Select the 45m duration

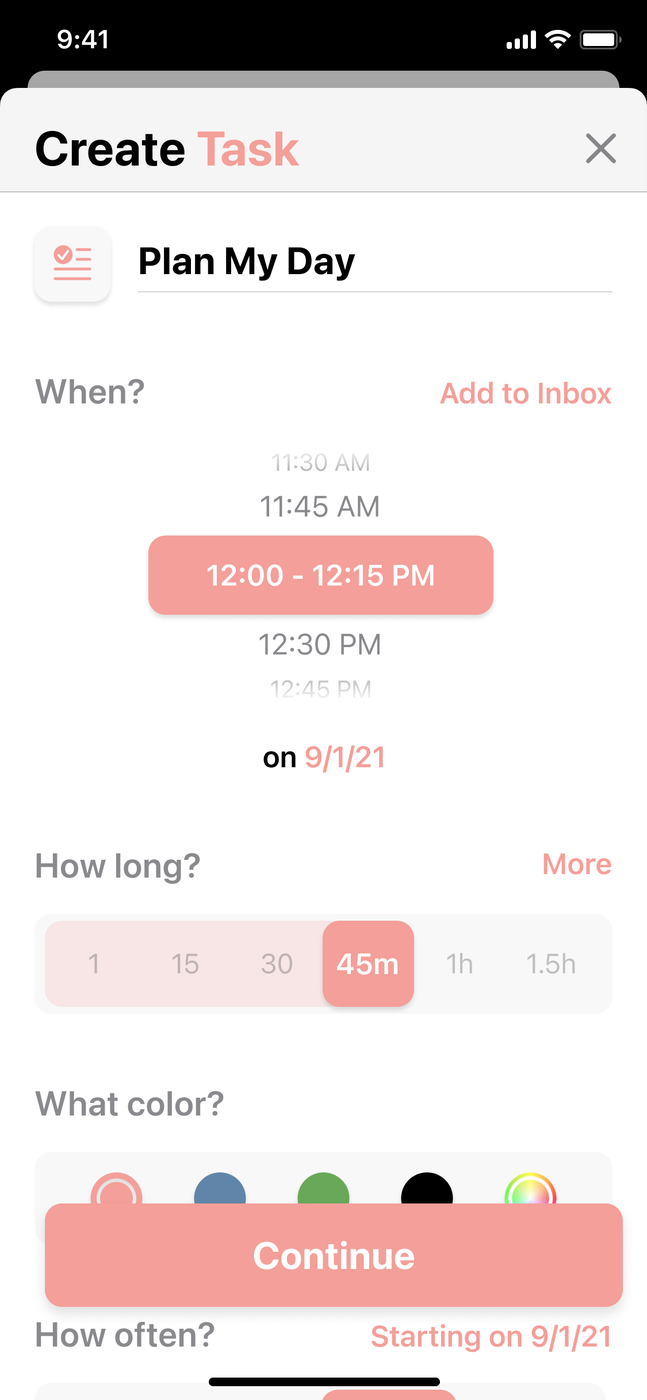(368, 964)
